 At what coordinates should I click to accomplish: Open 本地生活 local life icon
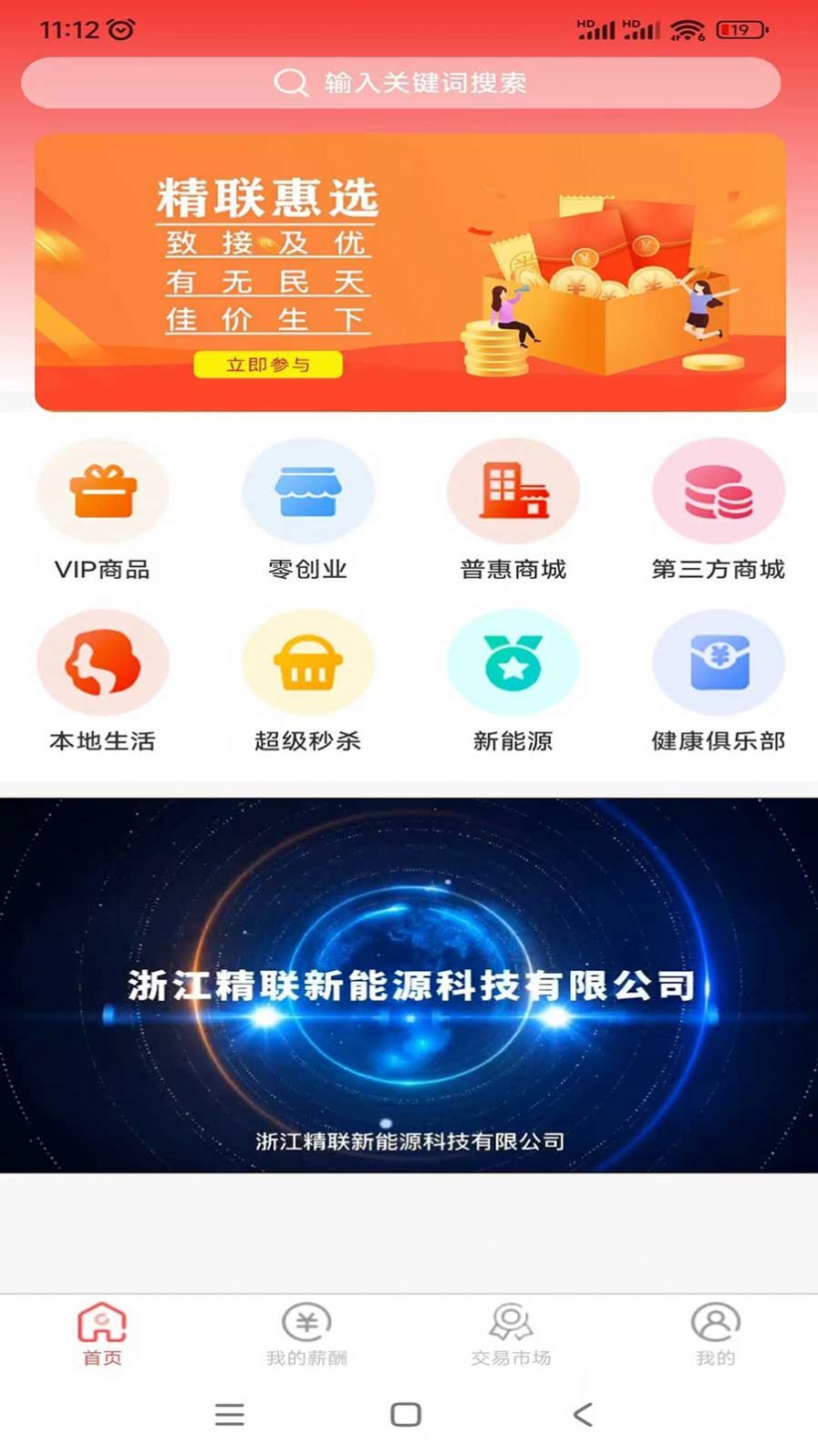tap(102, 664)
